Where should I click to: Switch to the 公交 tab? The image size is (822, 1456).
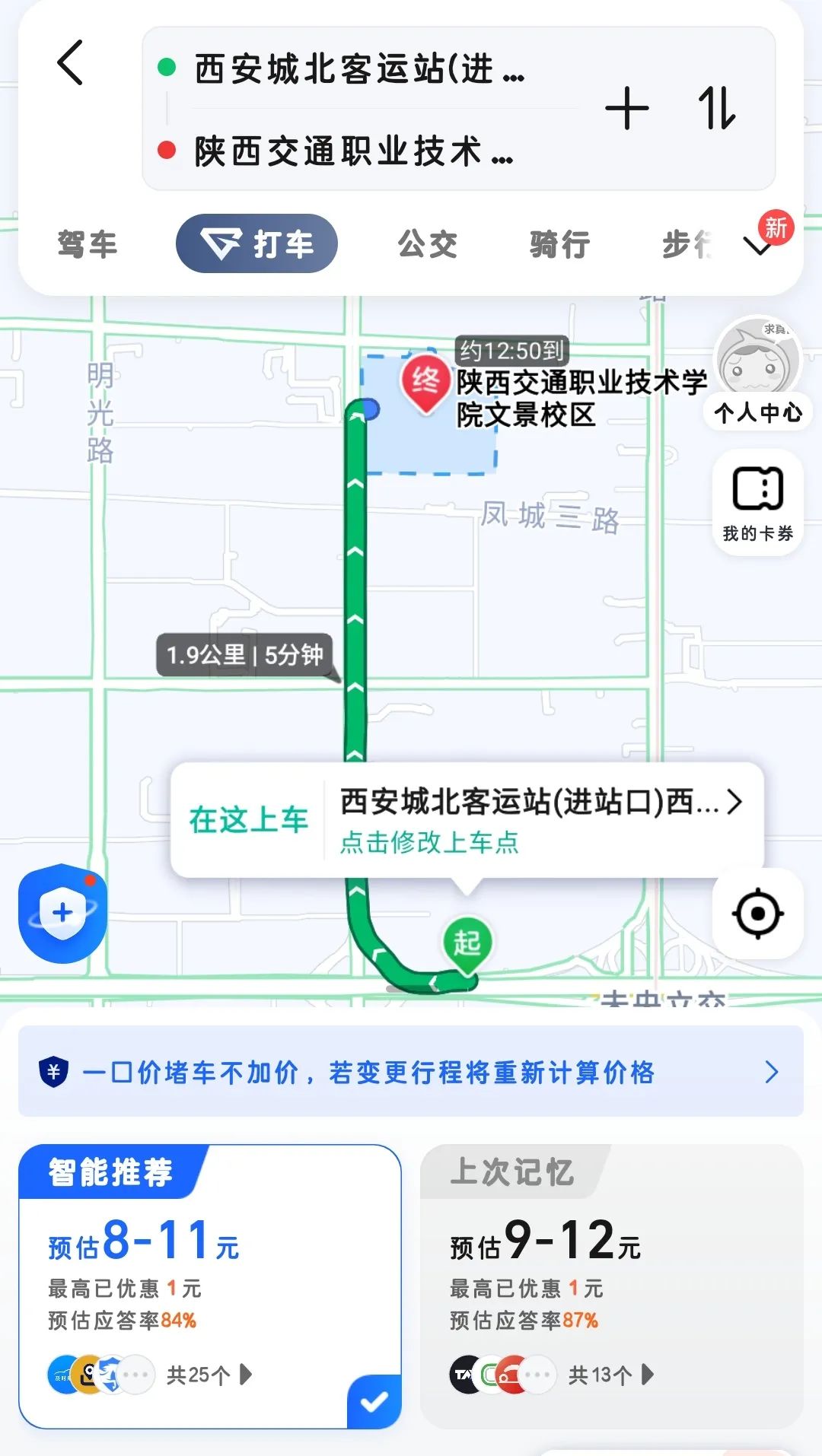click(428, 244)
